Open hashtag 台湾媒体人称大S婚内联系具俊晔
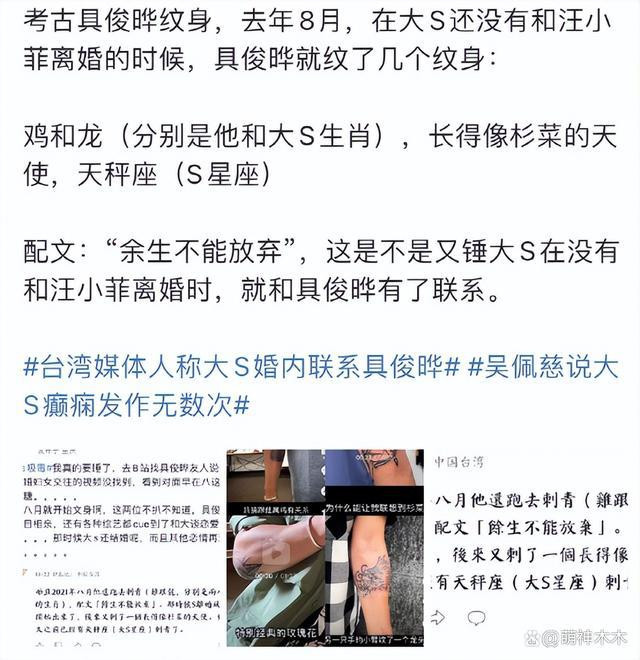This screenshot has height=660, width=640. (240, 366)
